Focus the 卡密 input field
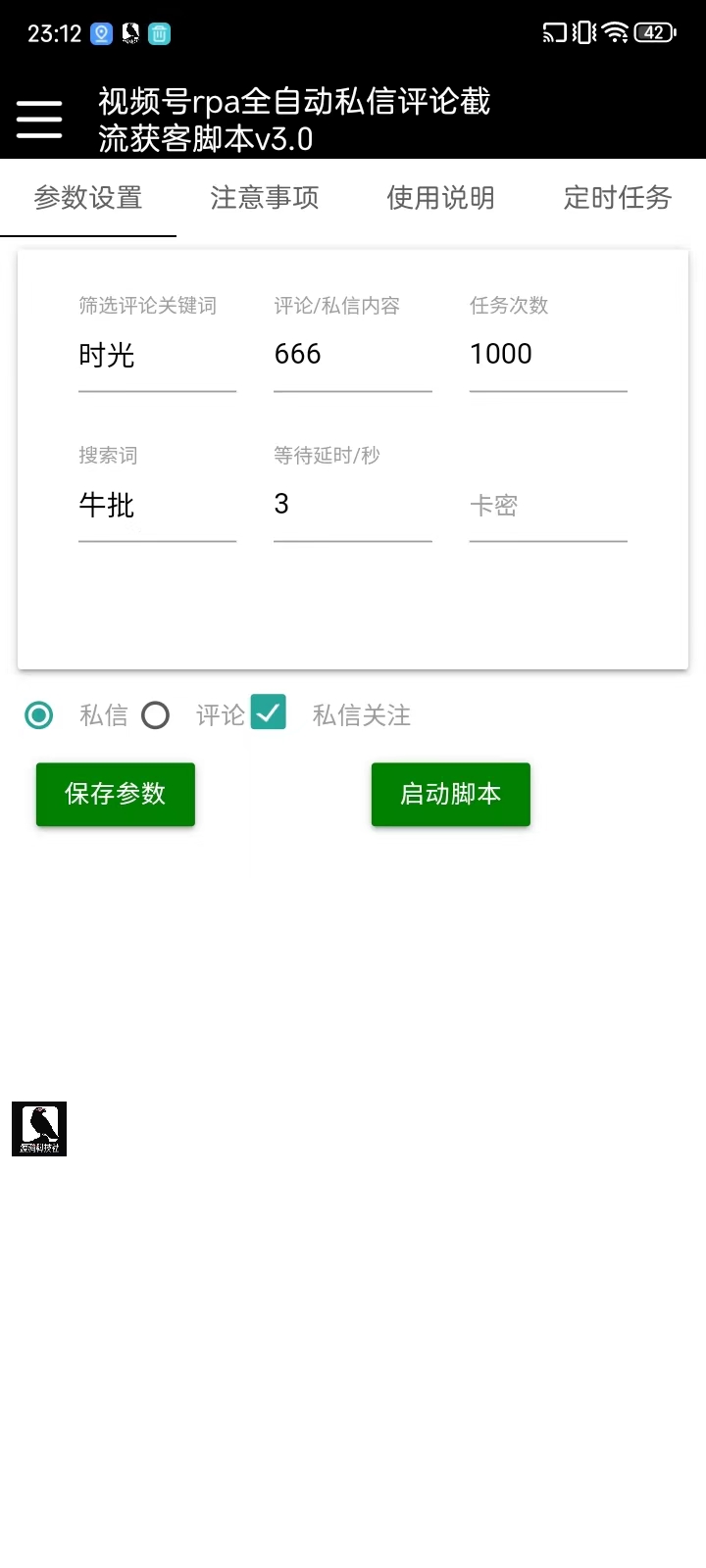The height and width of the screenshot is (1568, 706). pyautogui.click(x=547, y=506)
